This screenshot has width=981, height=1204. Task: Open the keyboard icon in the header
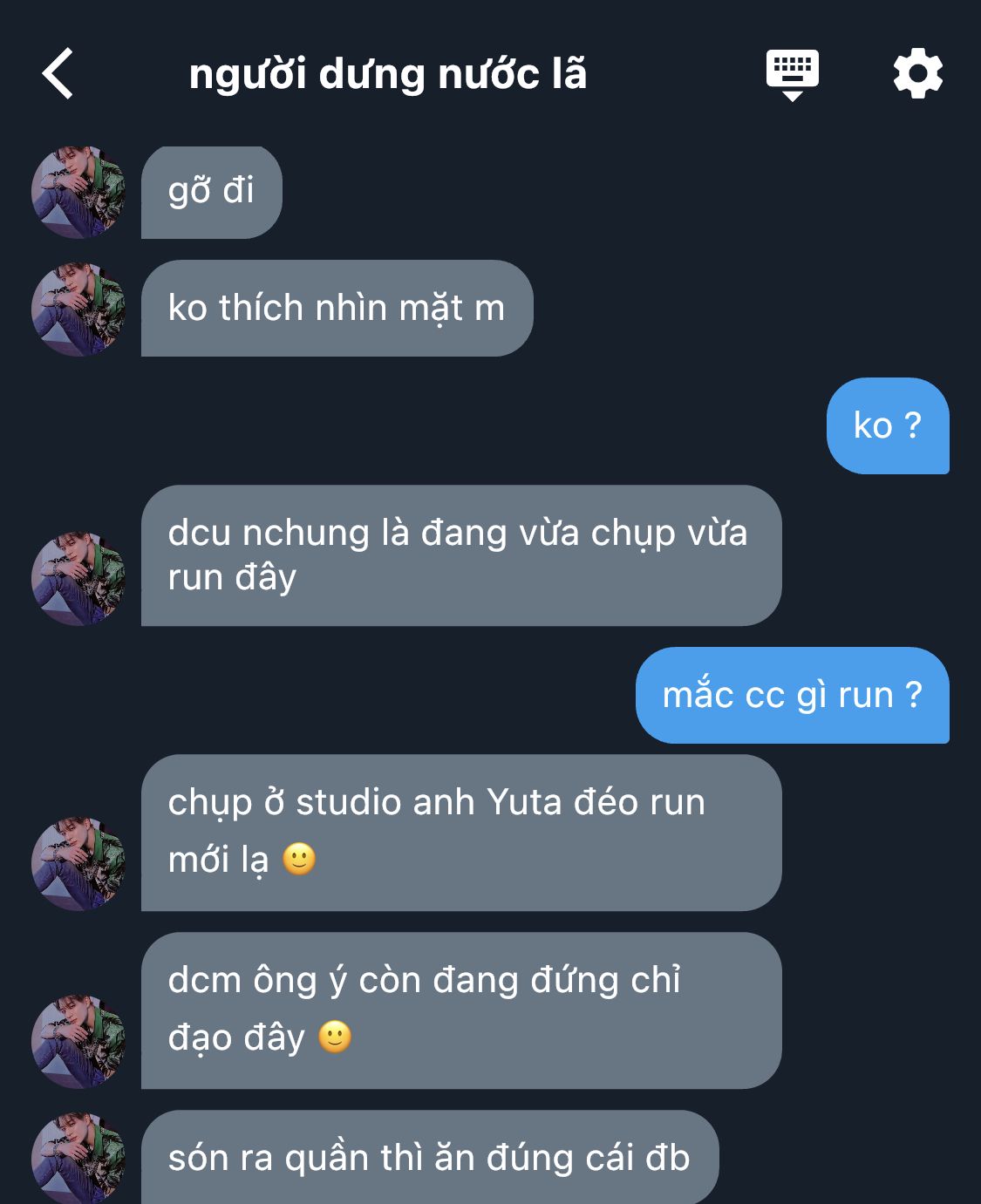792,74
